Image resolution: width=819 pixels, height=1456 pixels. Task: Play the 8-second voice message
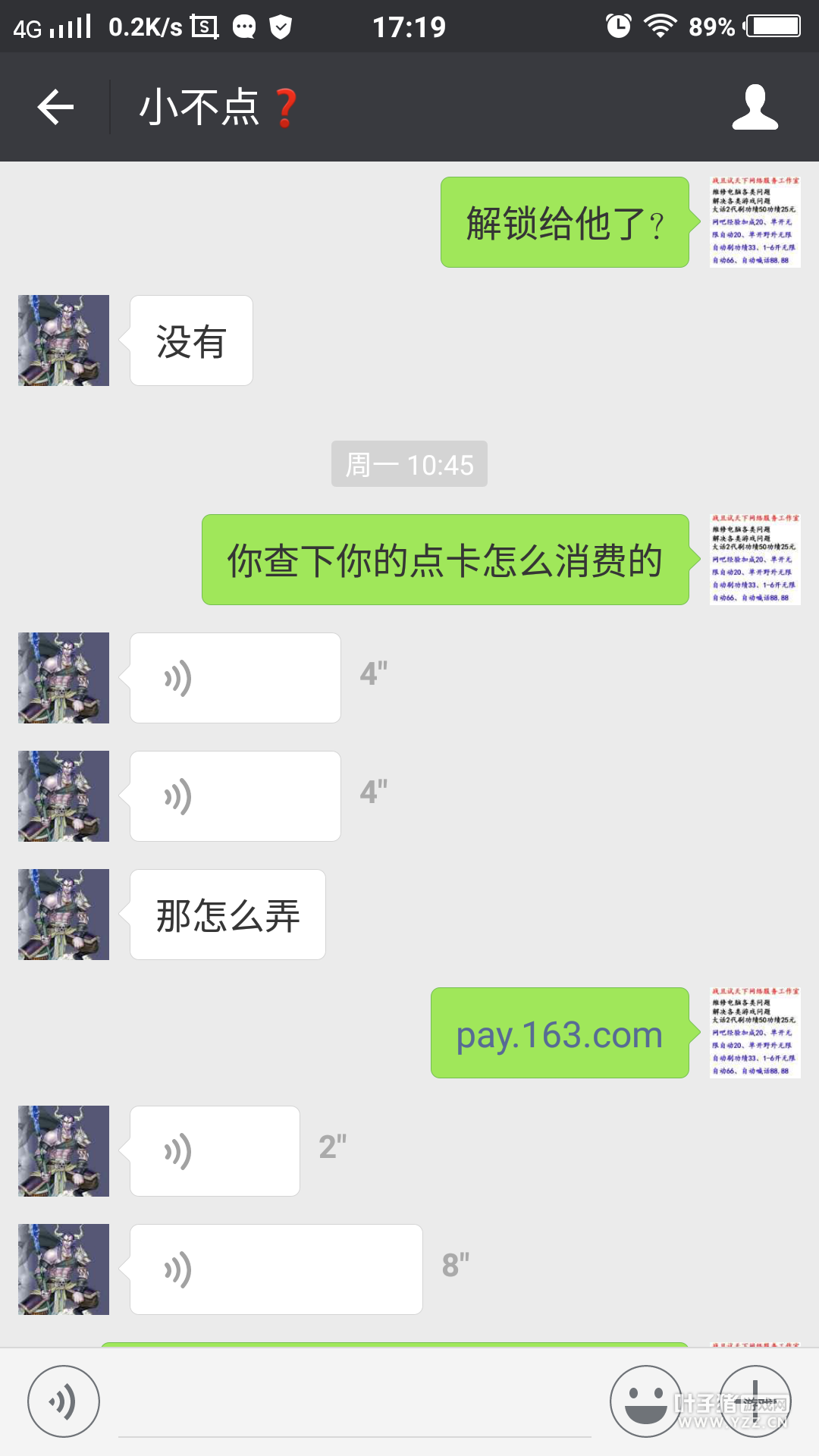click(x=276, y=1269)
